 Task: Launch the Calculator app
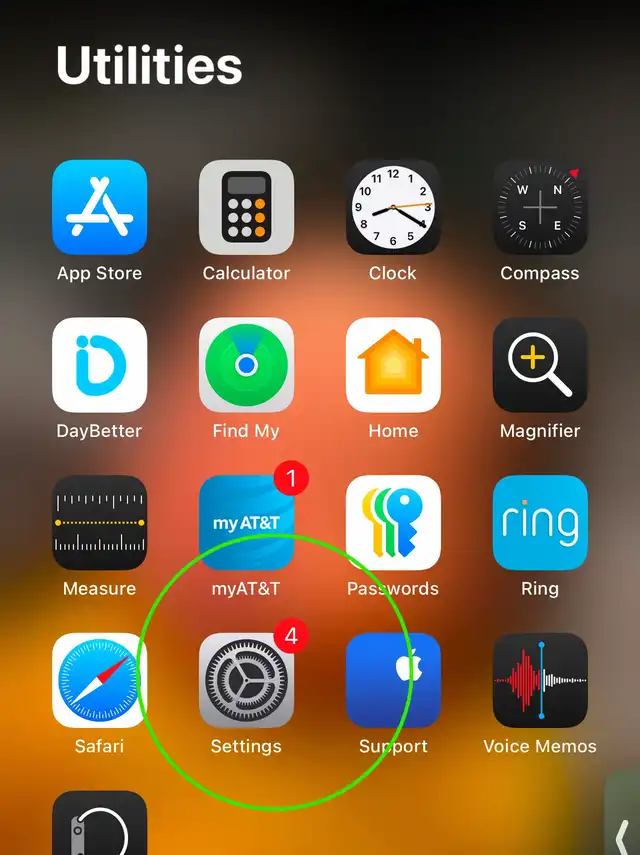(x=246, y=207)
